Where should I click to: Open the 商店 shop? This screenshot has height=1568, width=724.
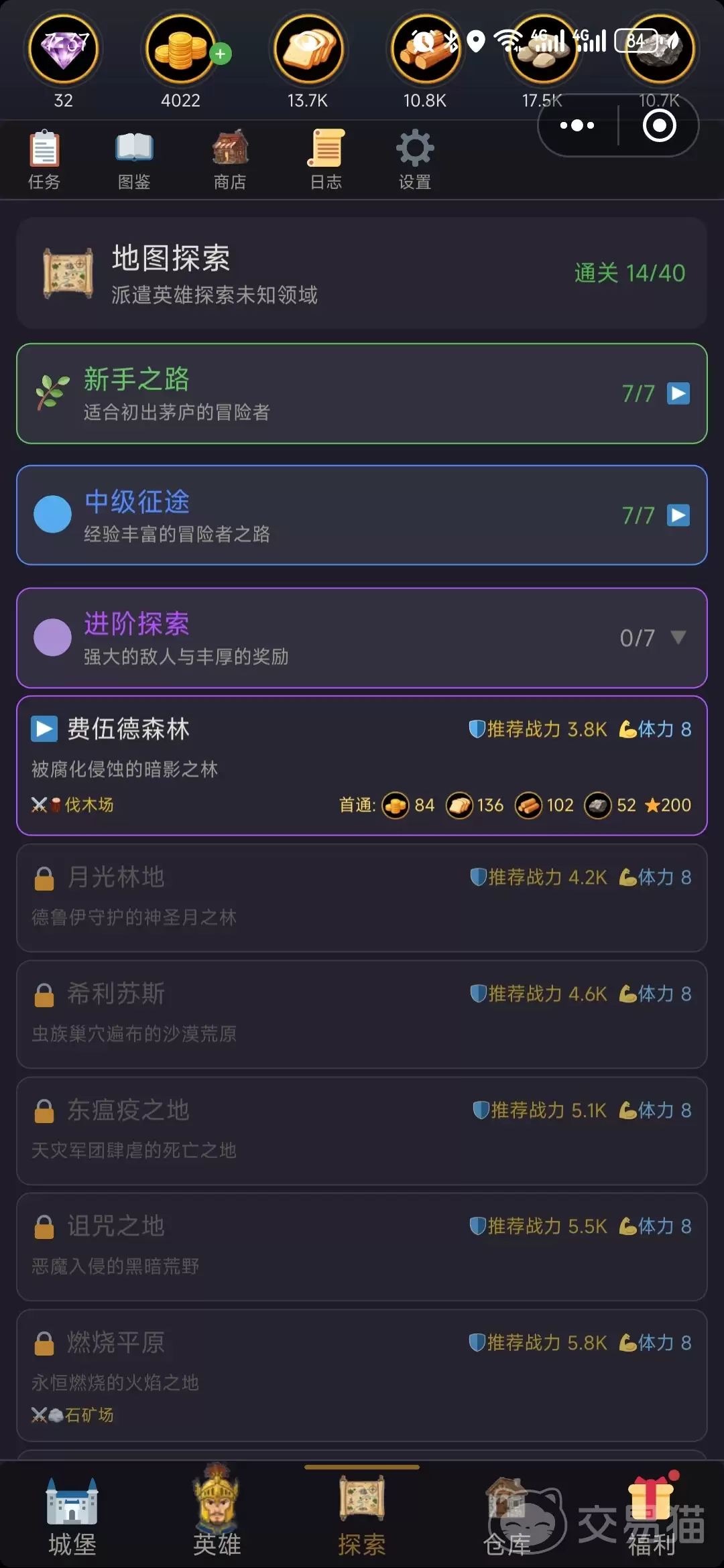pos(230,161)
